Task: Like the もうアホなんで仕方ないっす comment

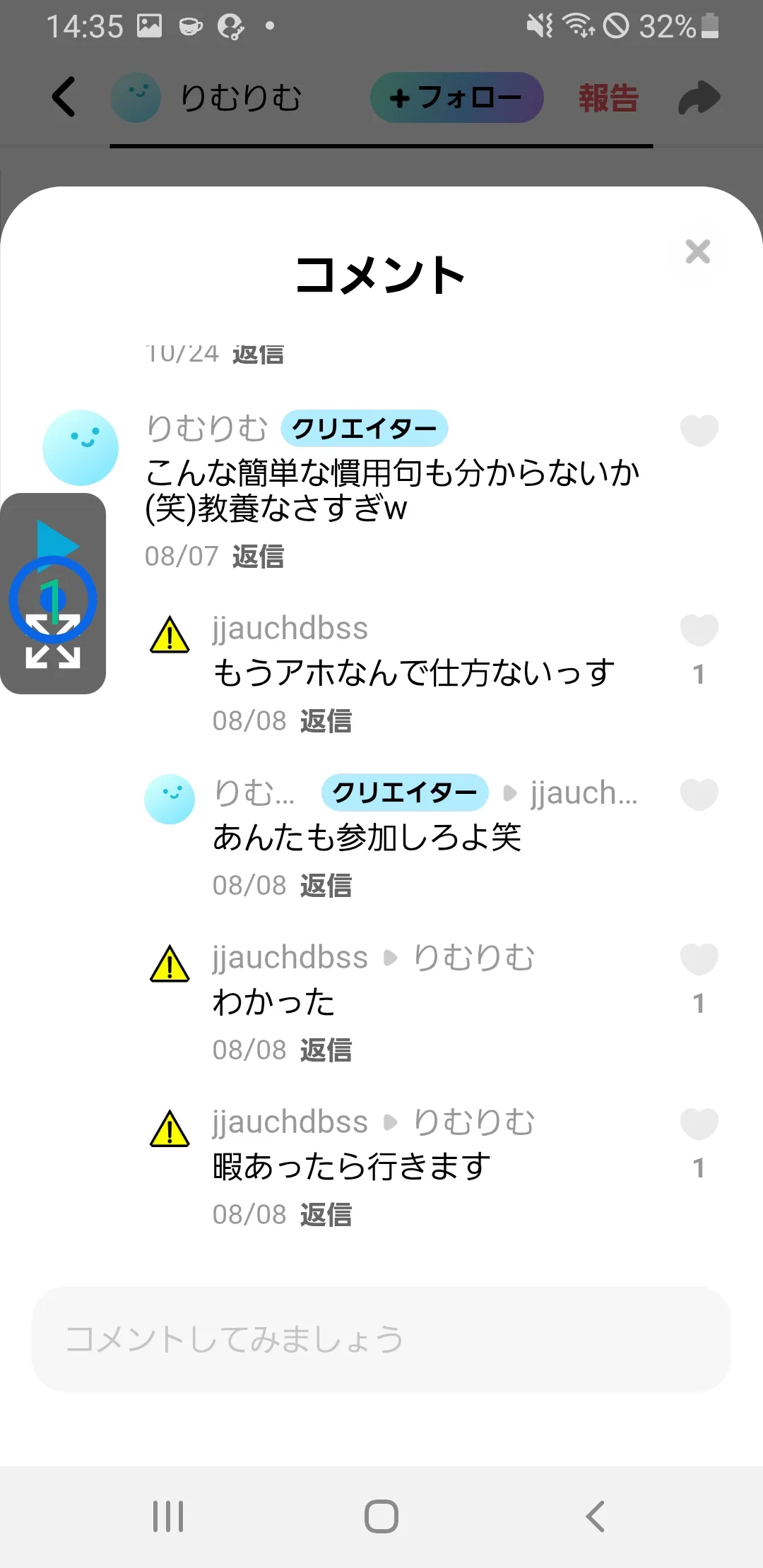Action: click(x=699, y=629)
